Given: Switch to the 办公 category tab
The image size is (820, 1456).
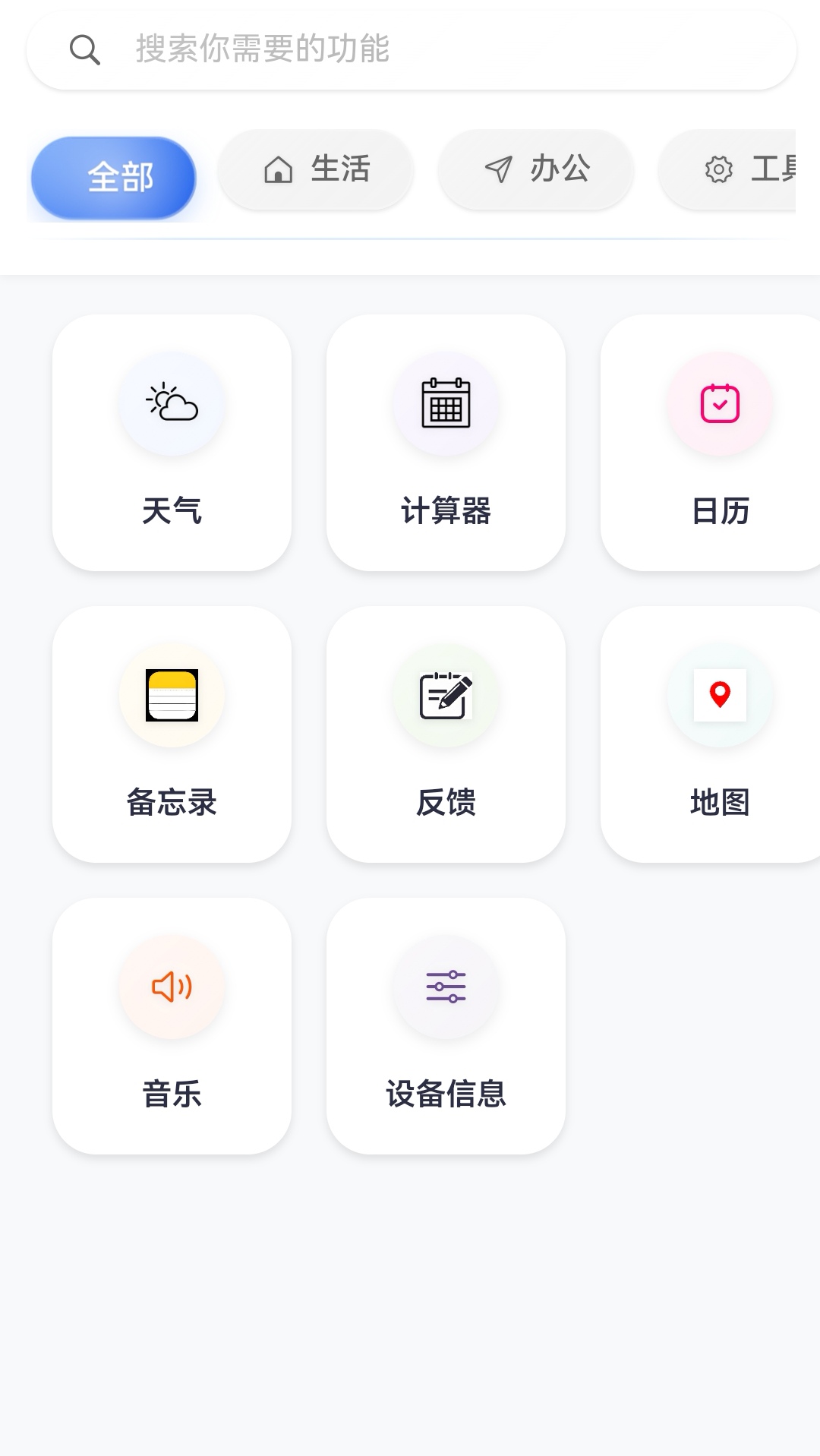Looking at the screenshot, I should pos(535,169).
